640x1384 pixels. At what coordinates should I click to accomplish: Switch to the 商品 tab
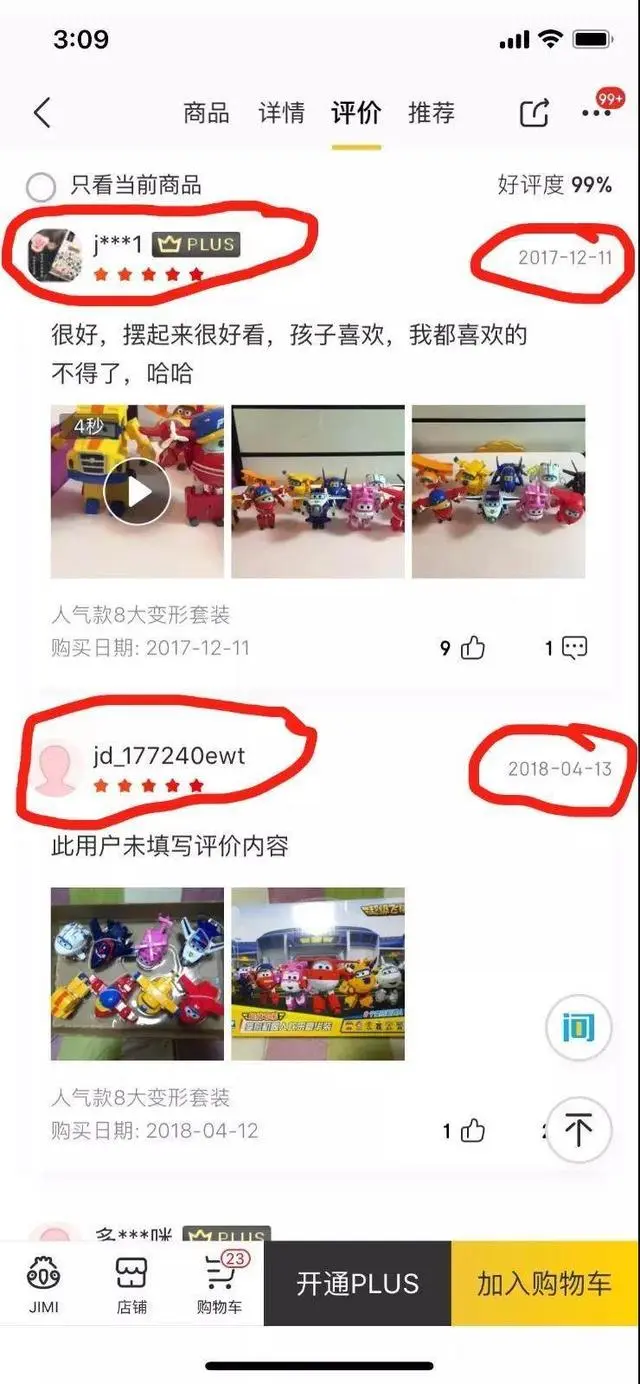206,113
